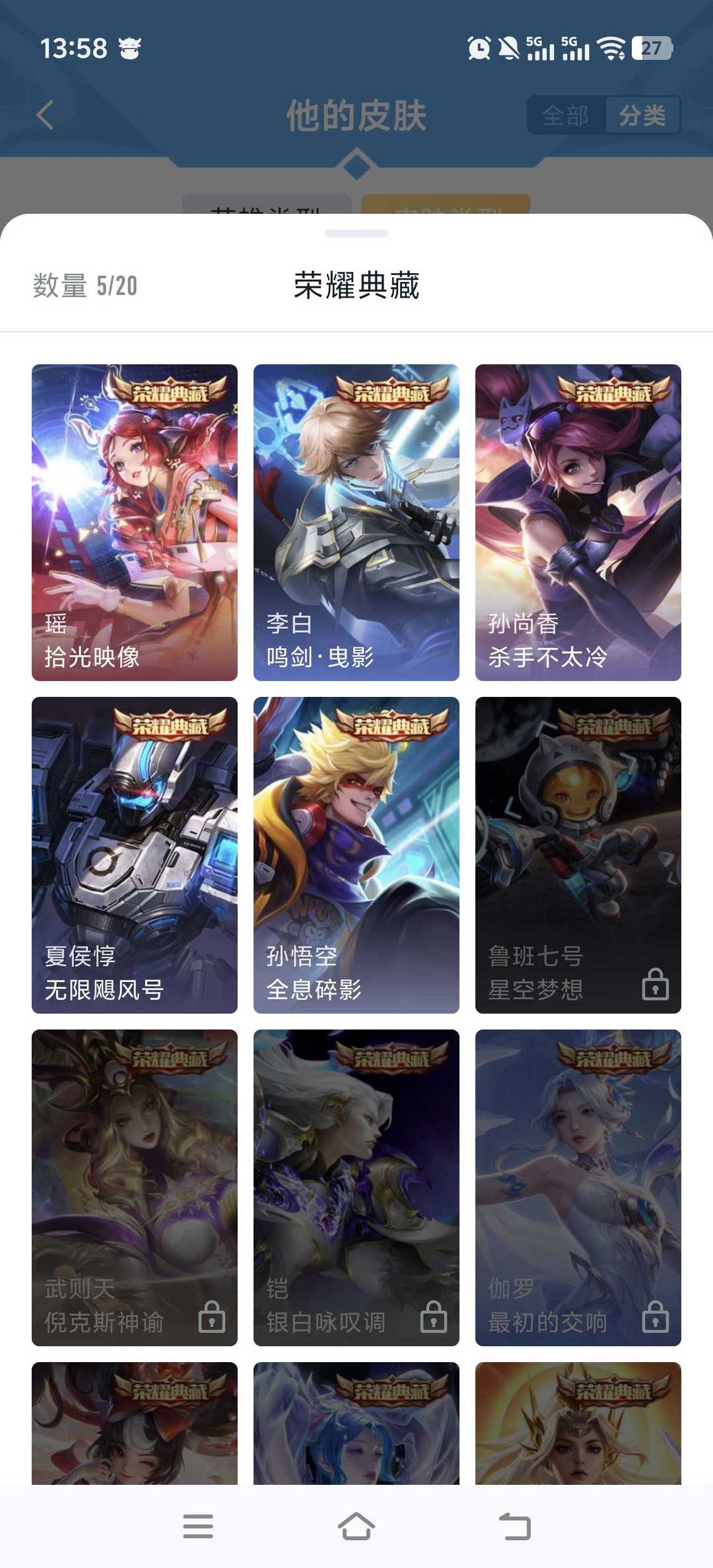Open the locked 武则天 倪克斯神谕 skin
713x1568 pixels.
[135, 1187]
